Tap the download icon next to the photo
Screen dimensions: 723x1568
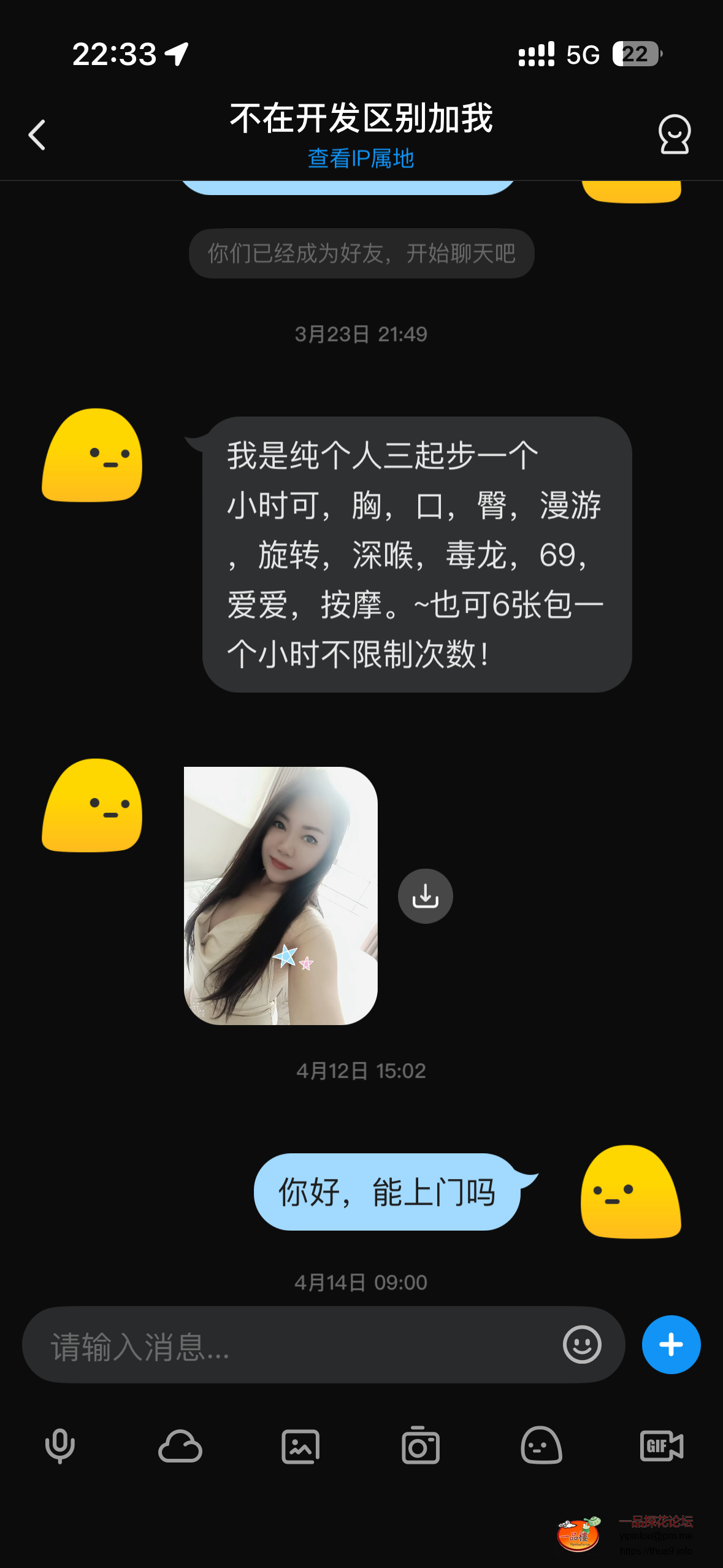click(425, 896)
